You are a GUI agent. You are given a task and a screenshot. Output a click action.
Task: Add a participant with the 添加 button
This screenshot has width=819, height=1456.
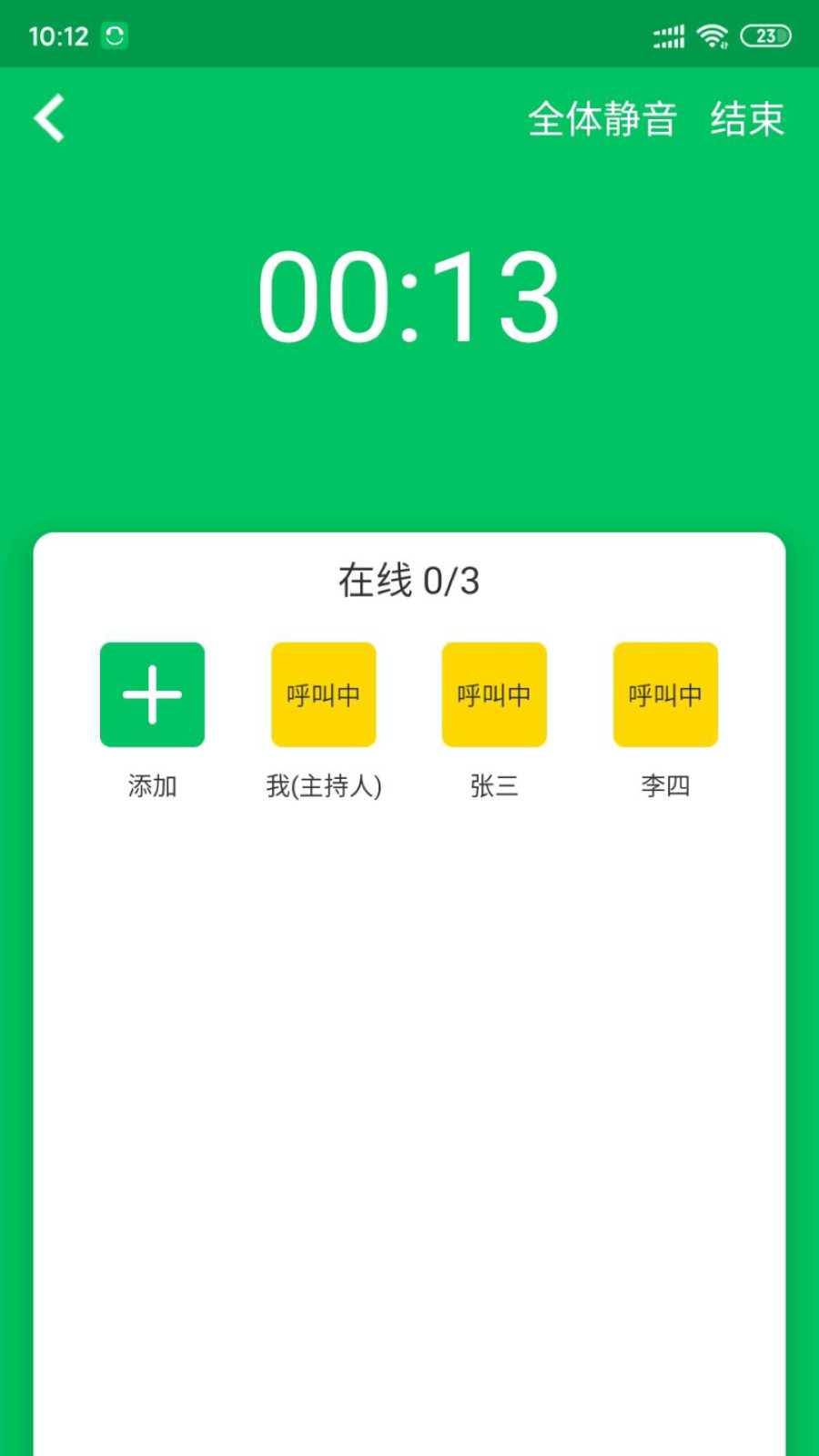click(152, 694)
